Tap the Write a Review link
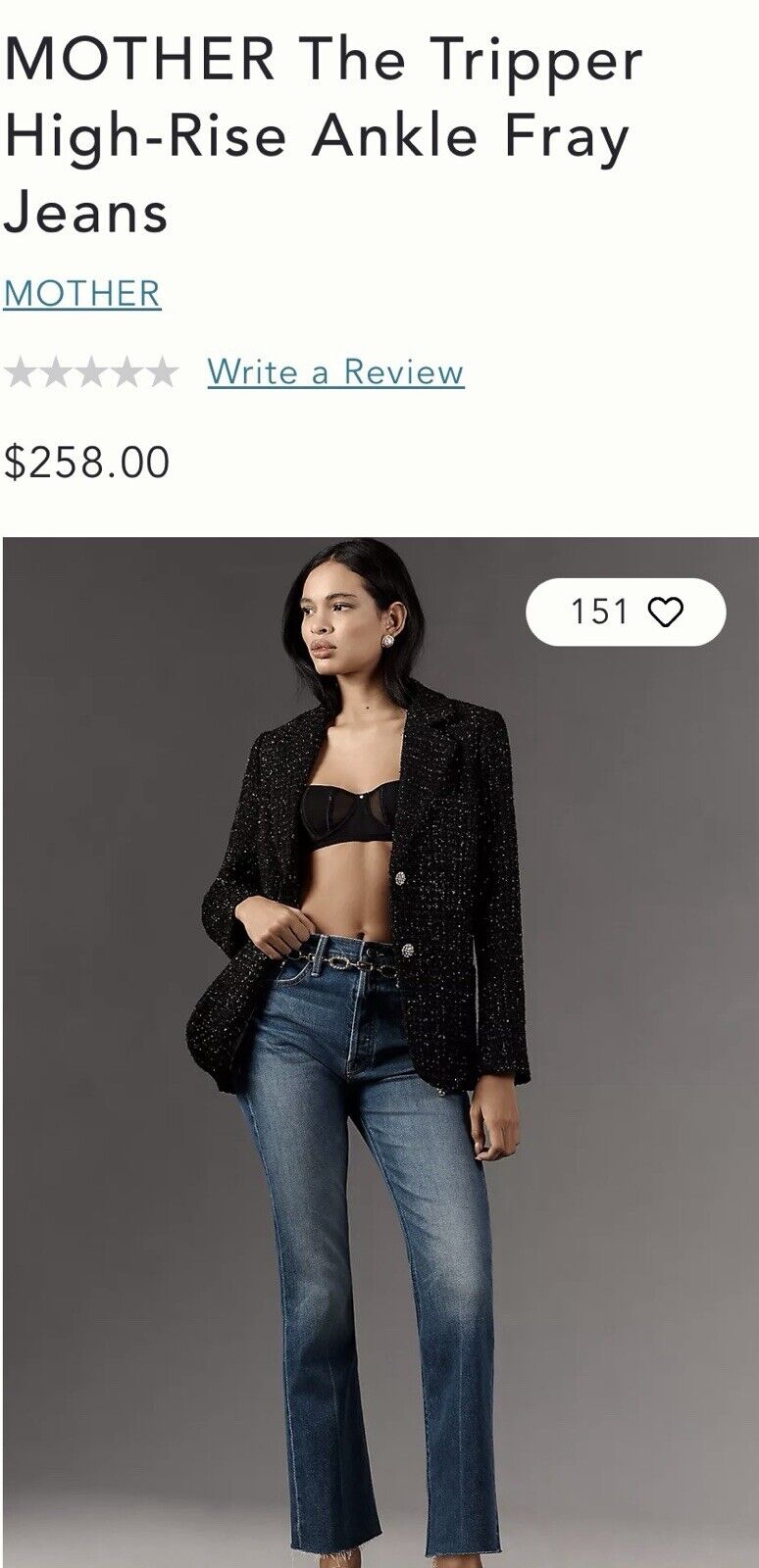 [335, 371]
